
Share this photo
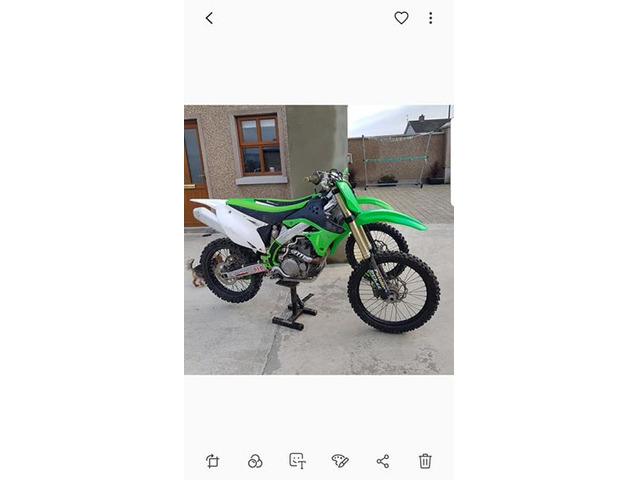pos(383,461)
